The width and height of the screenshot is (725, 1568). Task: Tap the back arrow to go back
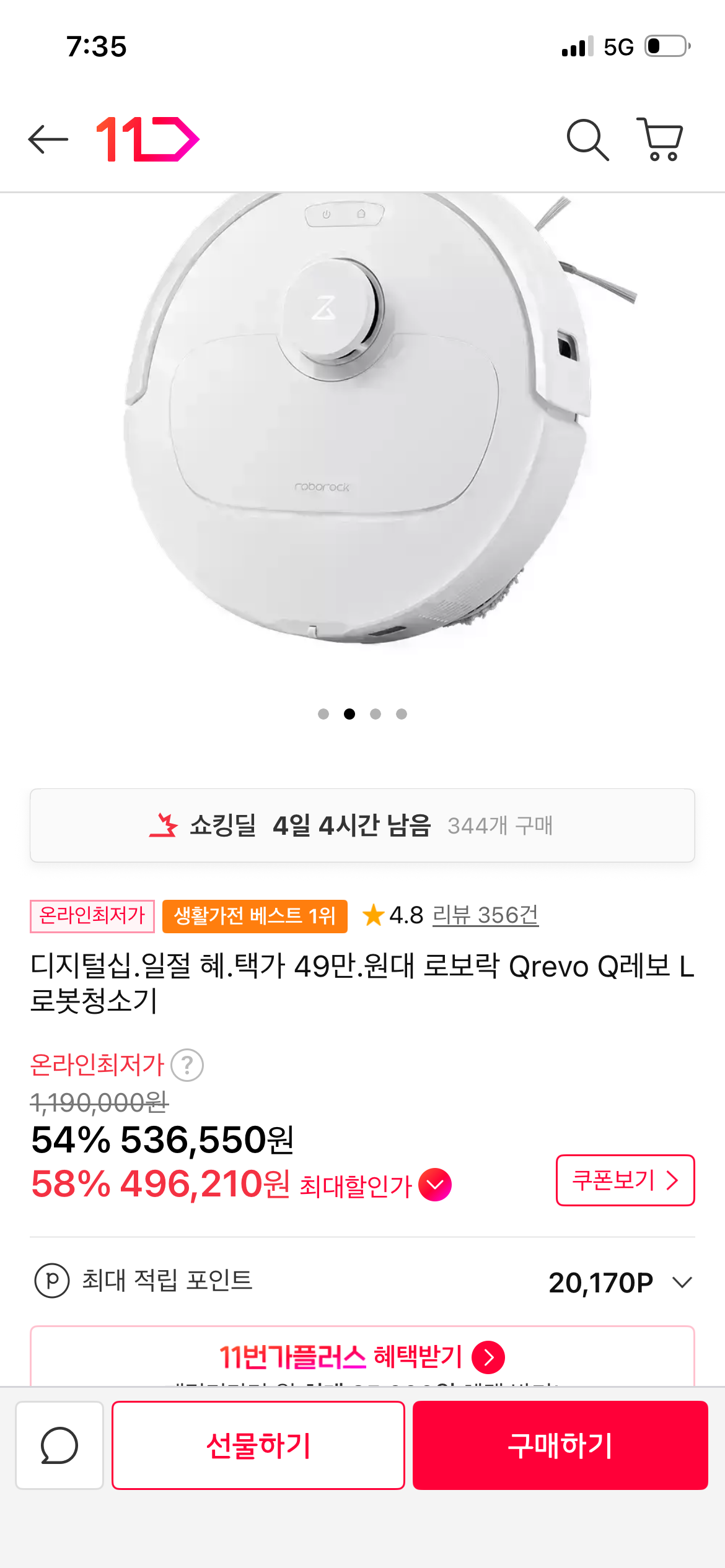coord(48,139)
